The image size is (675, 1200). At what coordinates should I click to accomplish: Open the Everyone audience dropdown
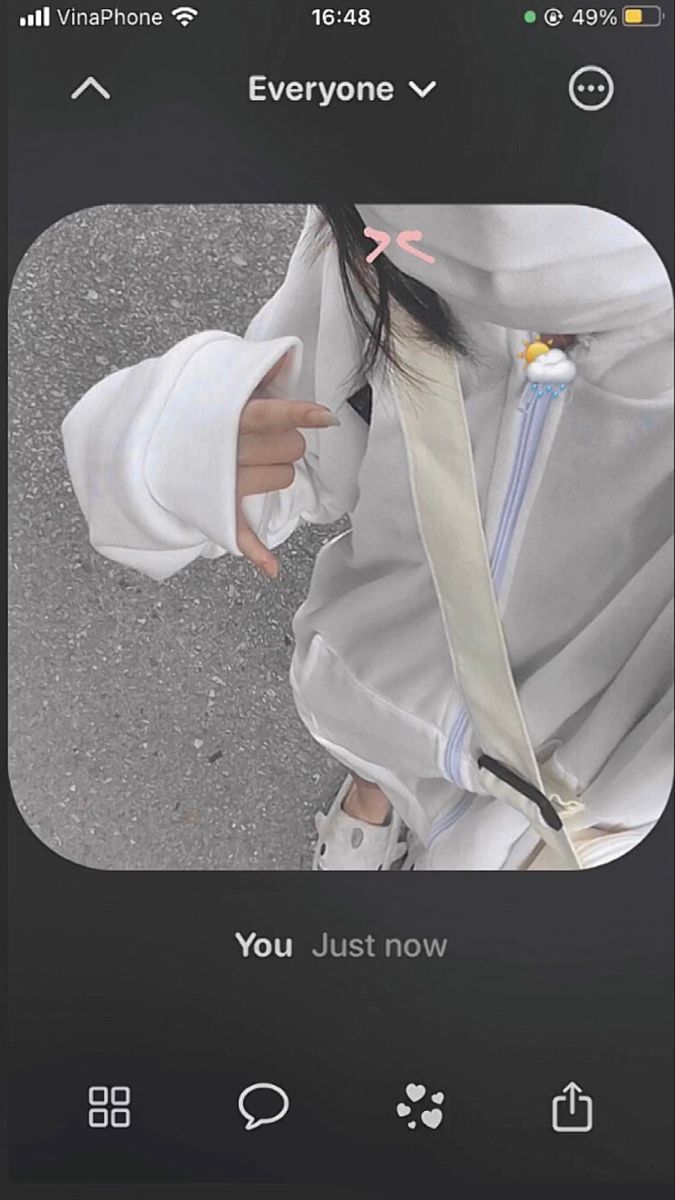pyautogui.click(x=342, y=90)
